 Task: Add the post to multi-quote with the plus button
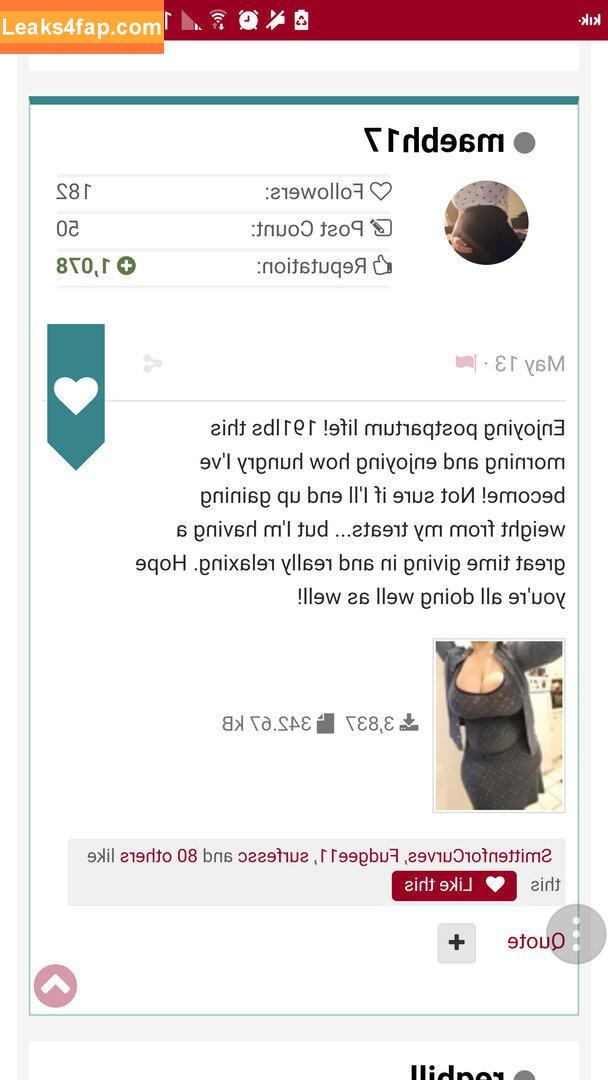coord(457,943)
